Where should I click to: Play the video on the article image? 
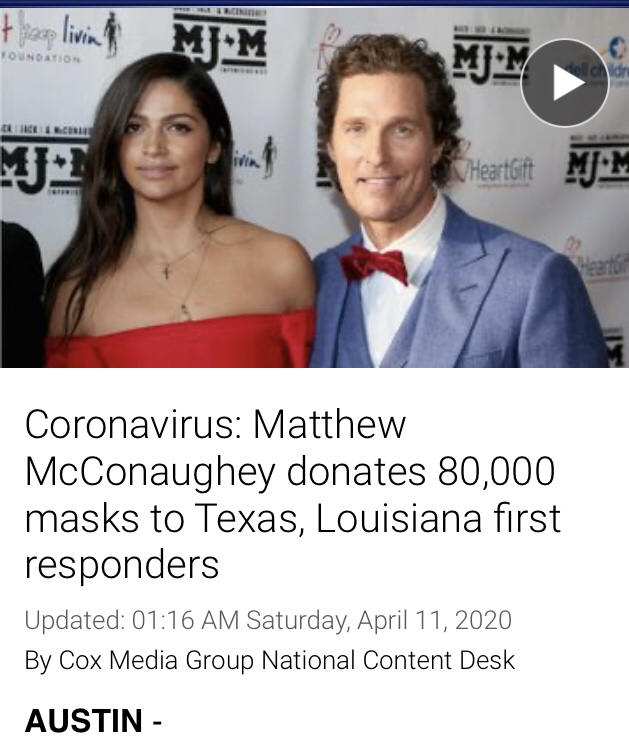tap(564, 83)
